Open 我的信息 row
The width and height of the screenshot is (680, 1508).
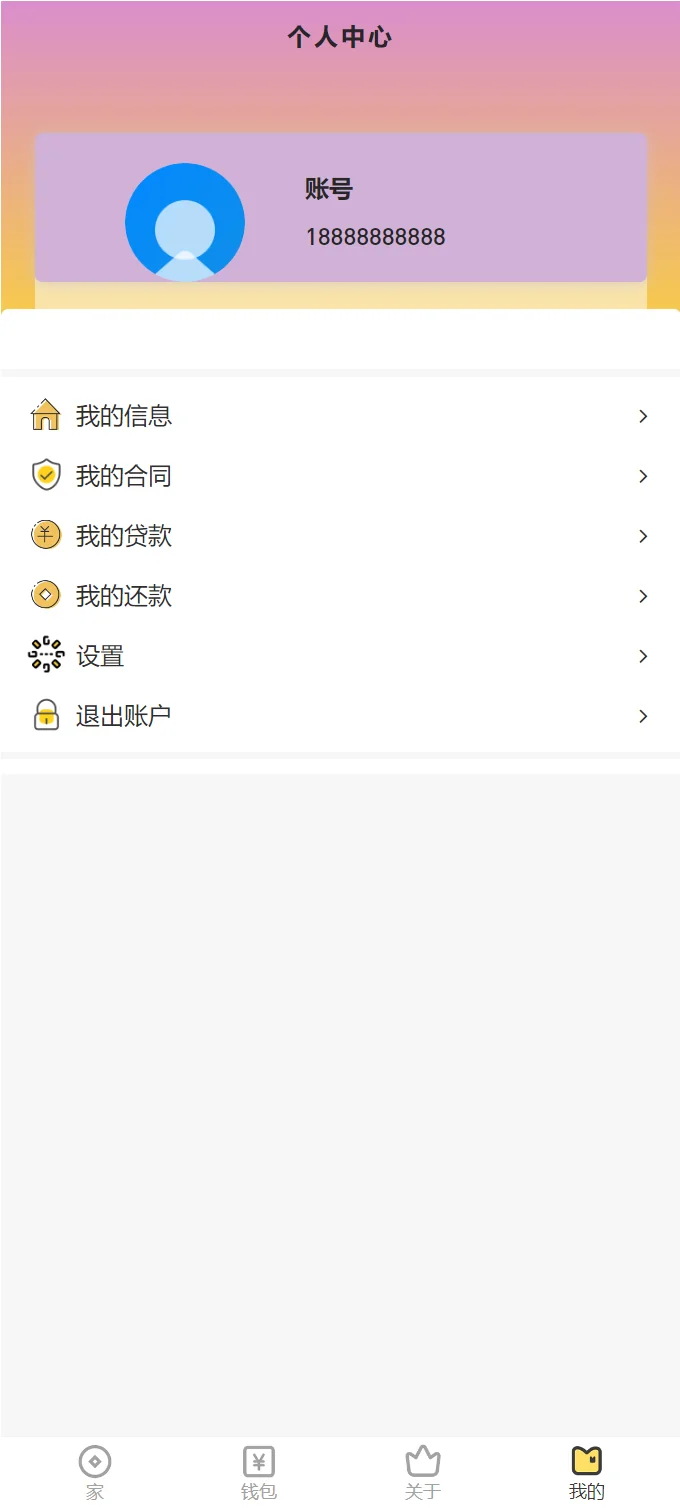tap(340, 416)
